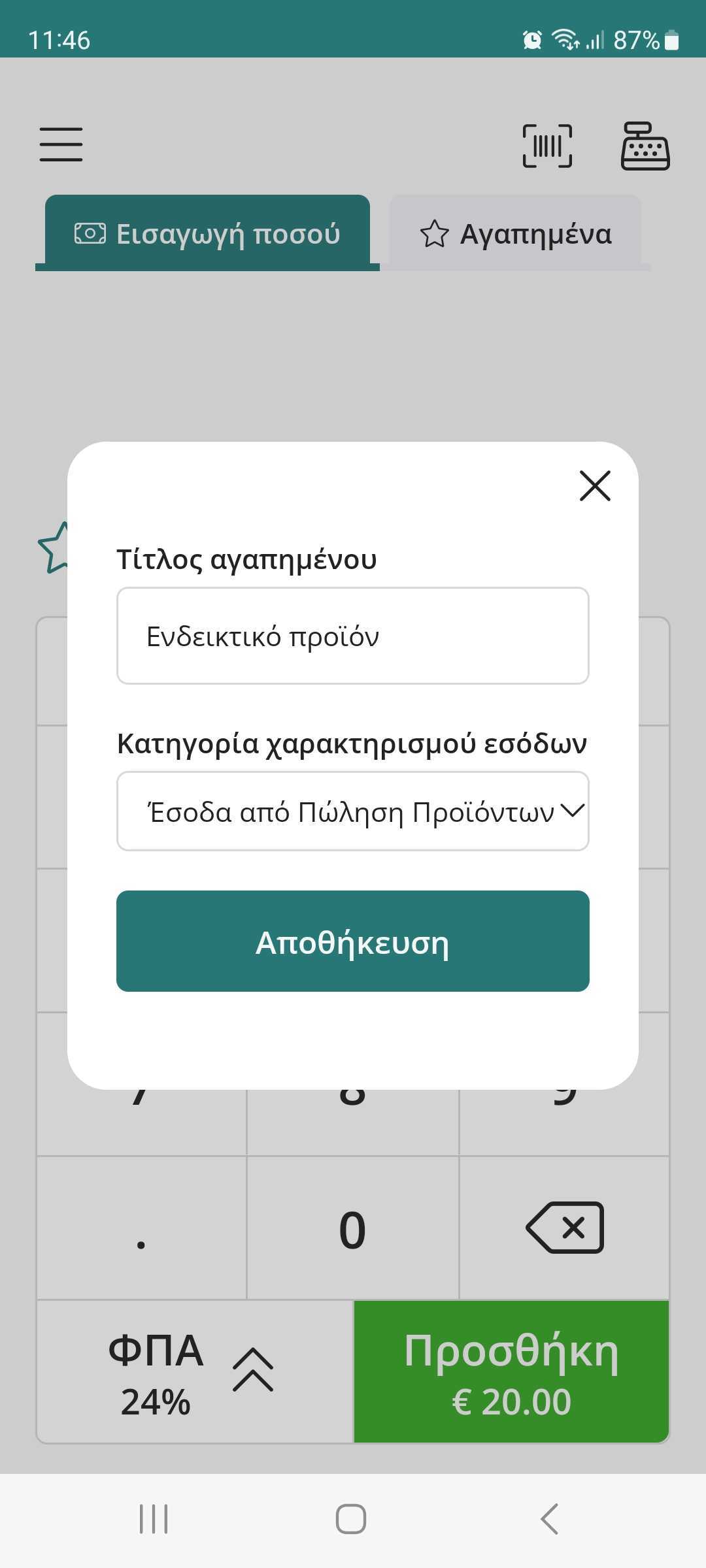706x1568 pixels.
Task: Tap the 0 key on keypad
Action: pyautogui.click(x=352, y=1229)
